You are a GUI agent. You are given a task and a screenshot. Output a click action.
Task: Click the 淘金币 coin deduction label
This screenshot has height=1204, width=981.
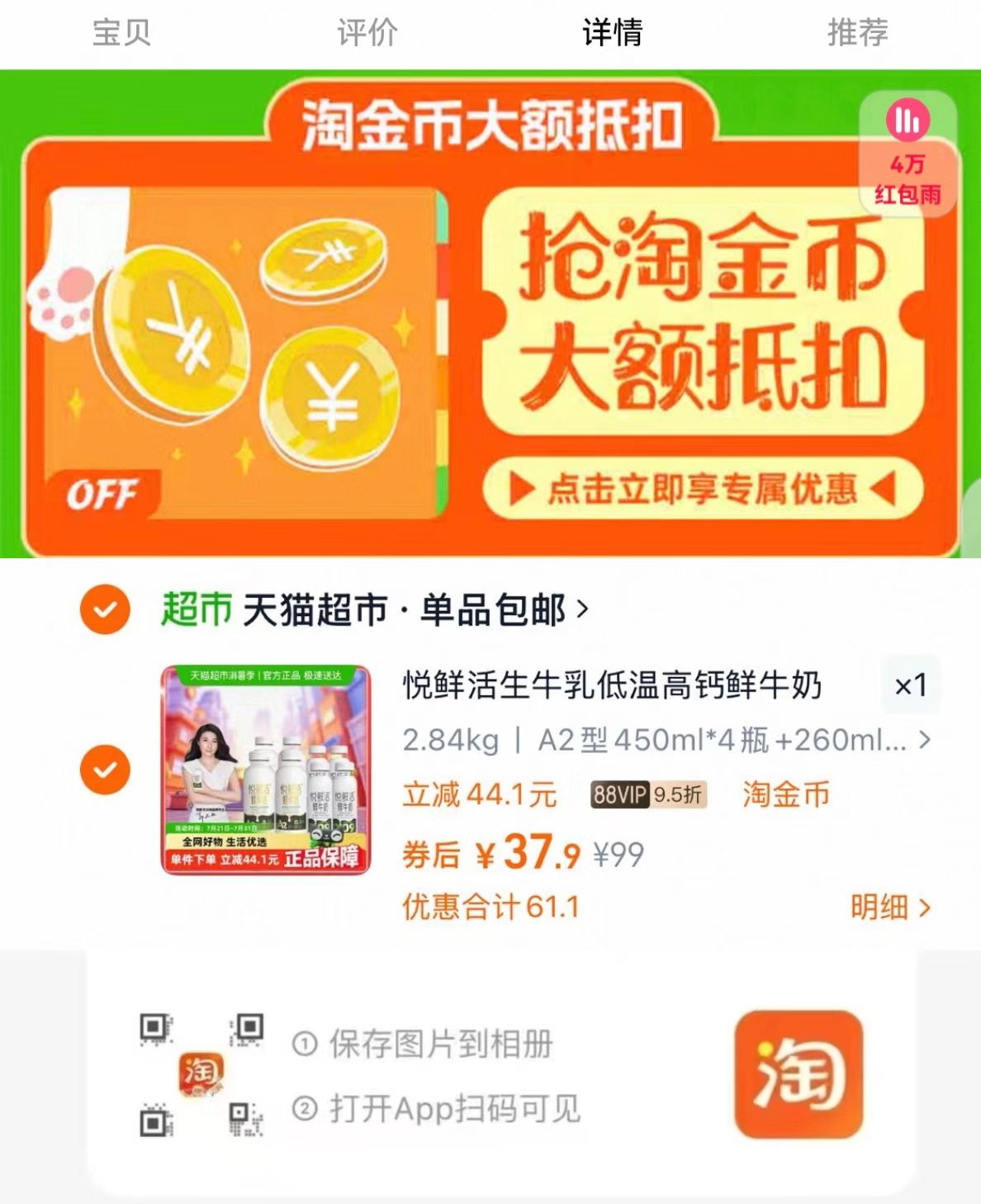pyautogui.click(x=785, y=794)
